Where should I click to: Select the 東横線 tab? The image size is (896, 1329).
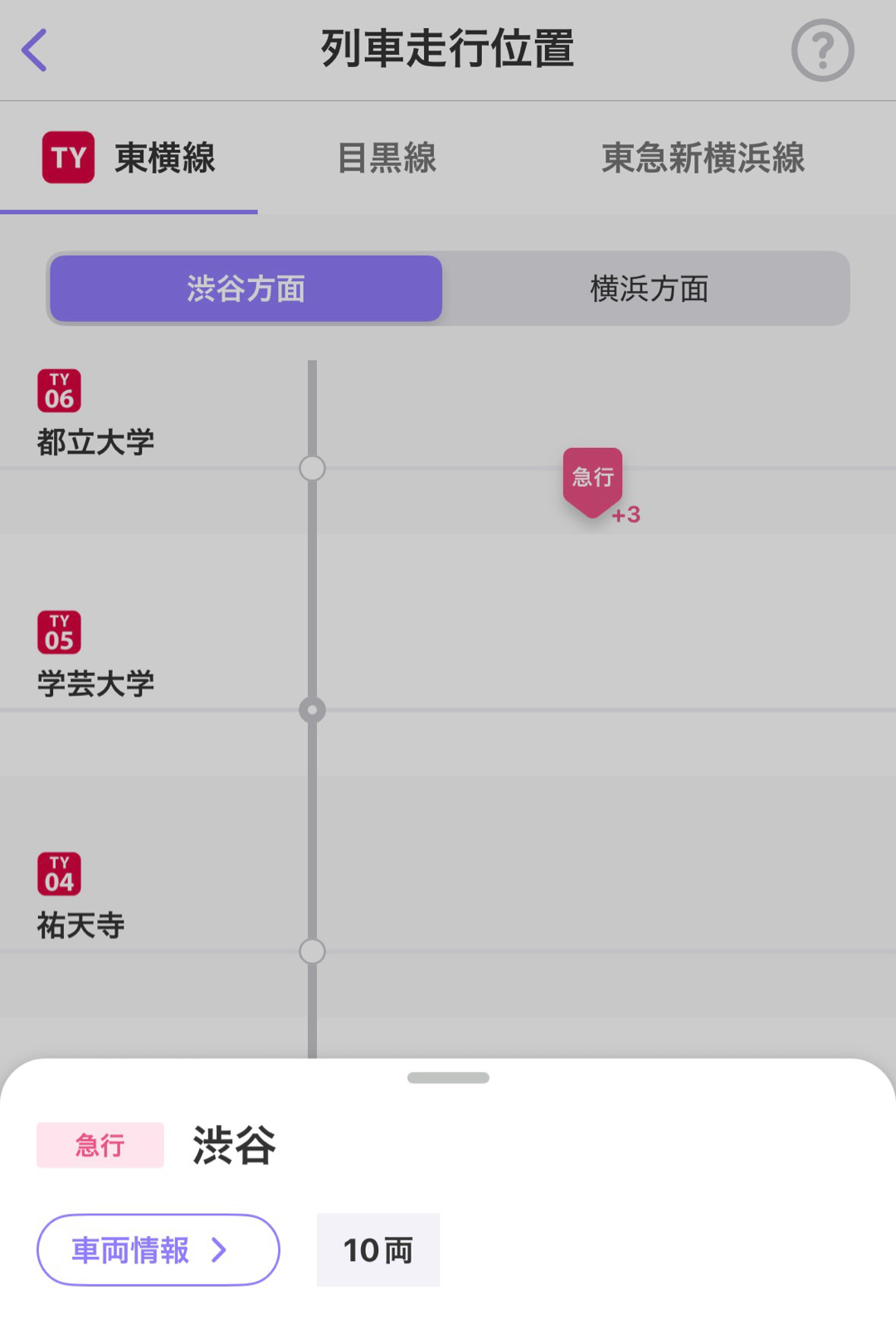[x=129, y=158]
